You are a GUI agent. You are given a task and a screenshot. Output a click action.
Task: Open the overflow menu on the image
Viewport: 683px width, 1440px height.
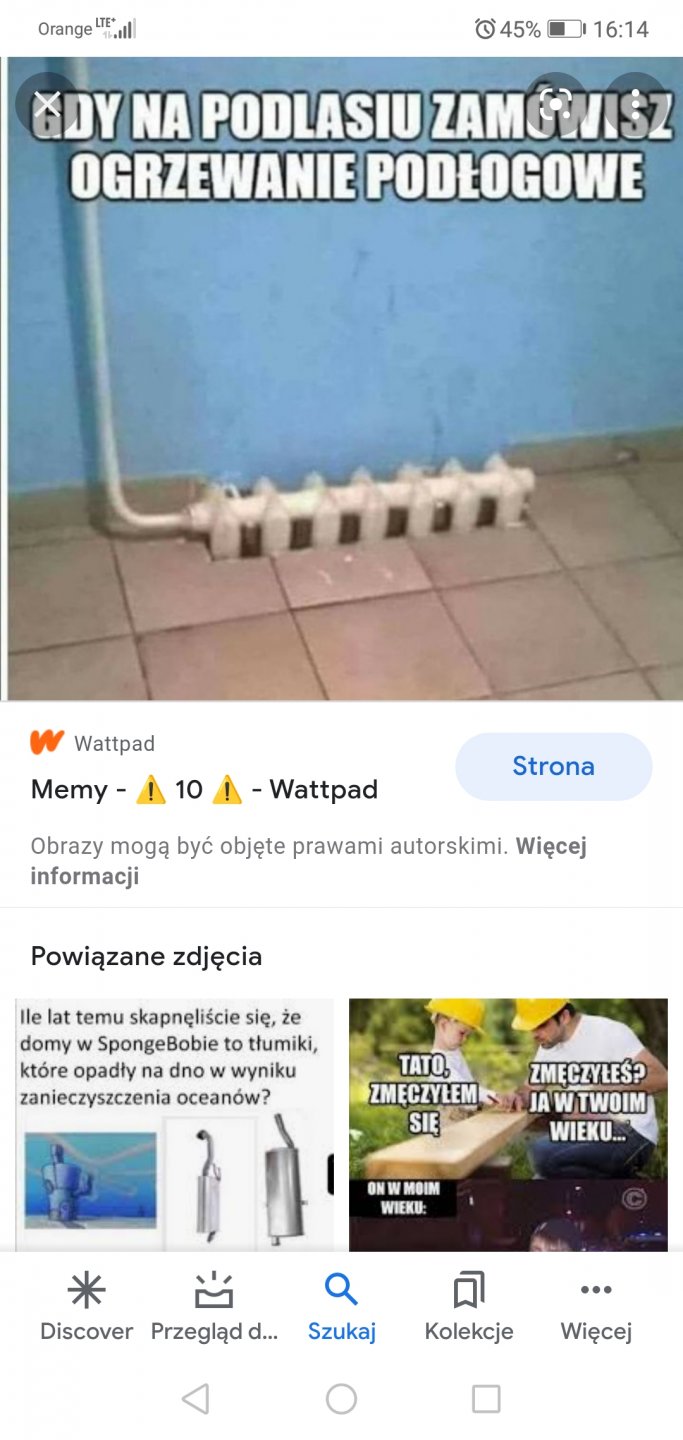click(x=636, y=104)
